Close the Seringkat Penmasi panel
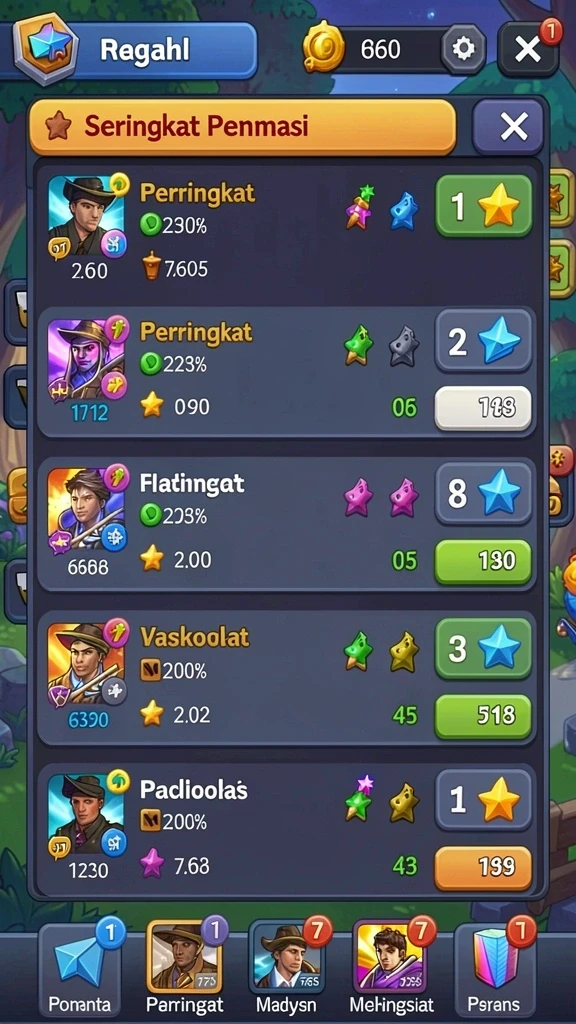The width and height of the screenshot is (576, 1024). 513,127
